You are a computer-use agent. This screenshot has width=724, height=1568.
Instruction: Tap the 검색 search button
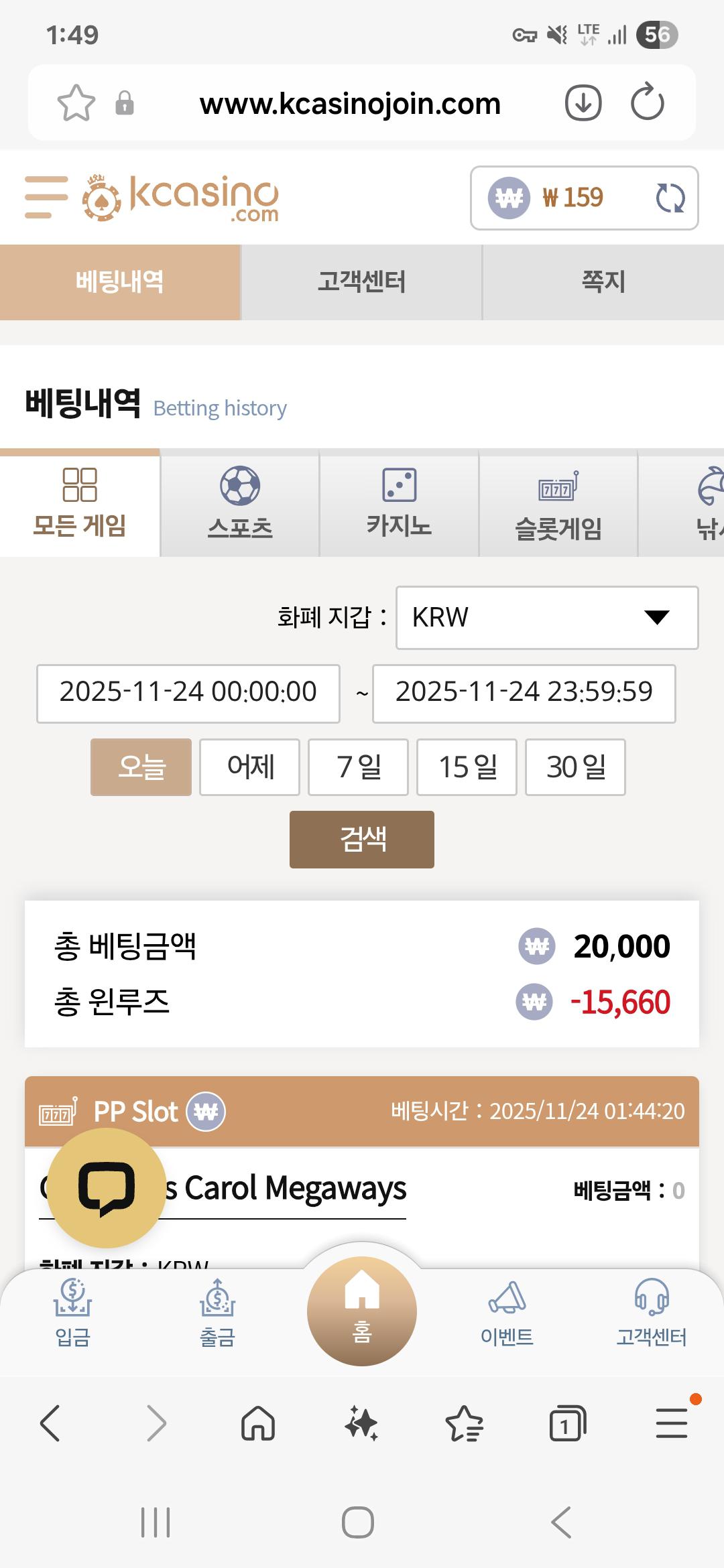point(362,839)
